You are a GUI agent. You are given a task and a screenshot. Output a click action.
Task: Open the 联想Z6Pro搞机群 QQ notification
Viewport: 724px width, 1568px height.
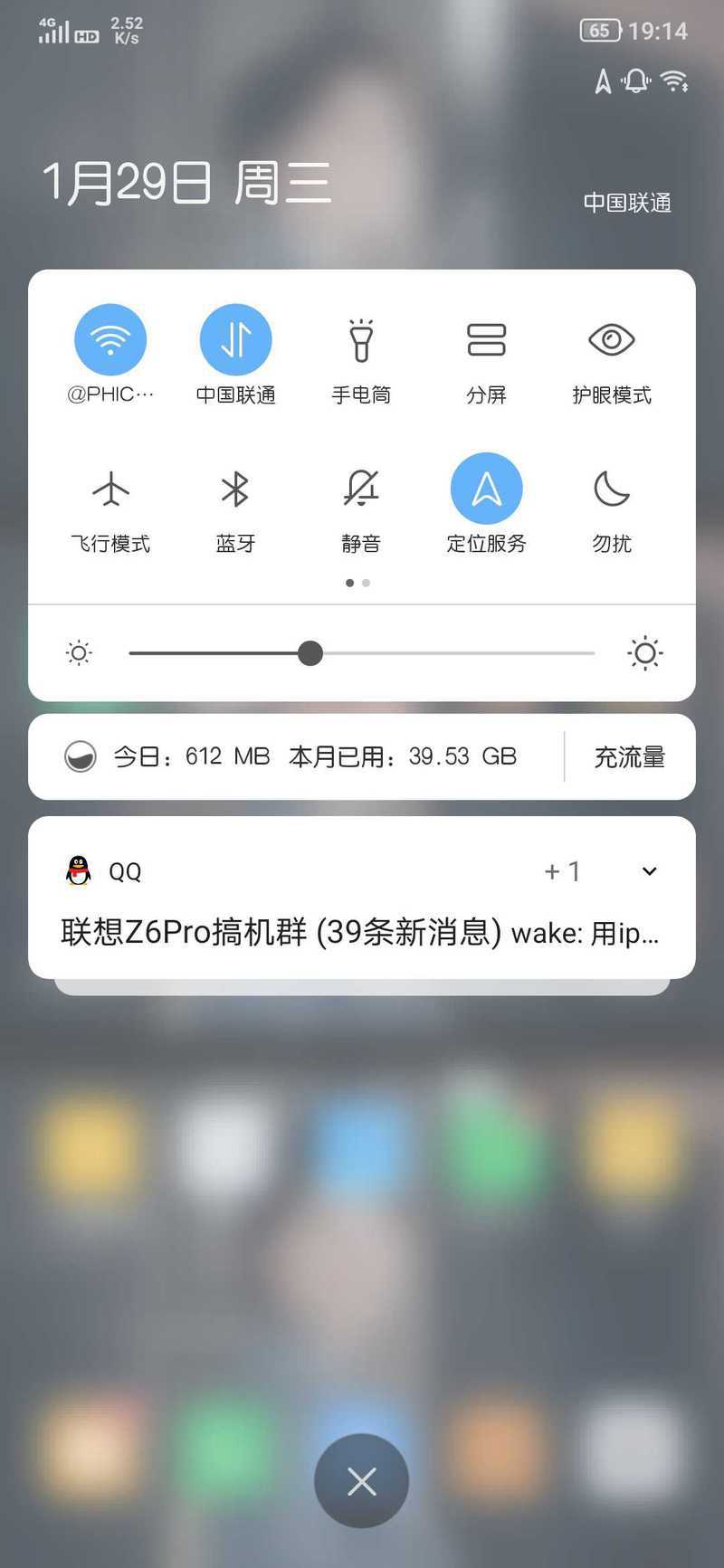click(360, 932)
